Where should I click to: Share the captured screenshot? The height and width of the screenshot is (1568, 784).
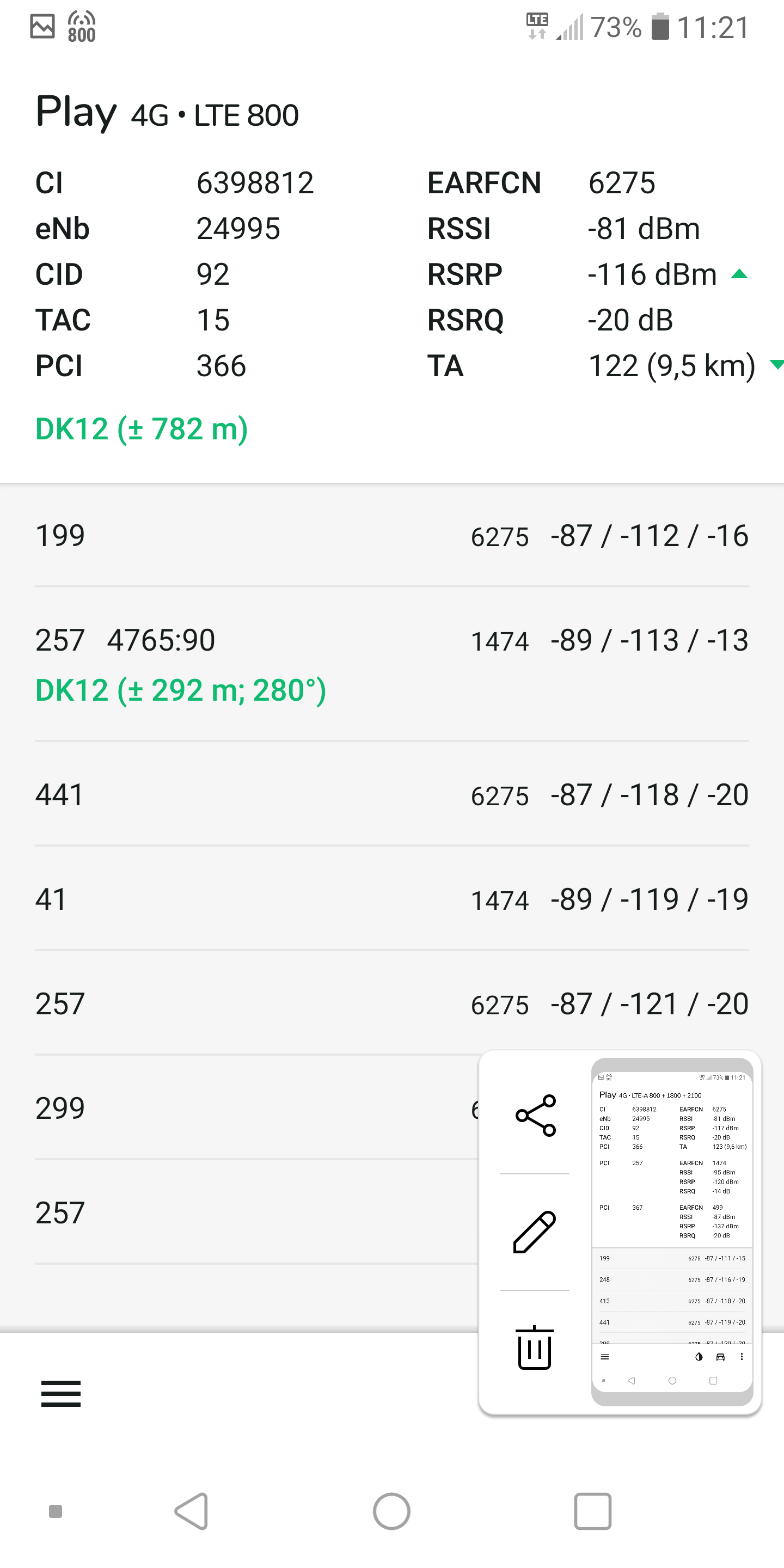point(535,1115)
